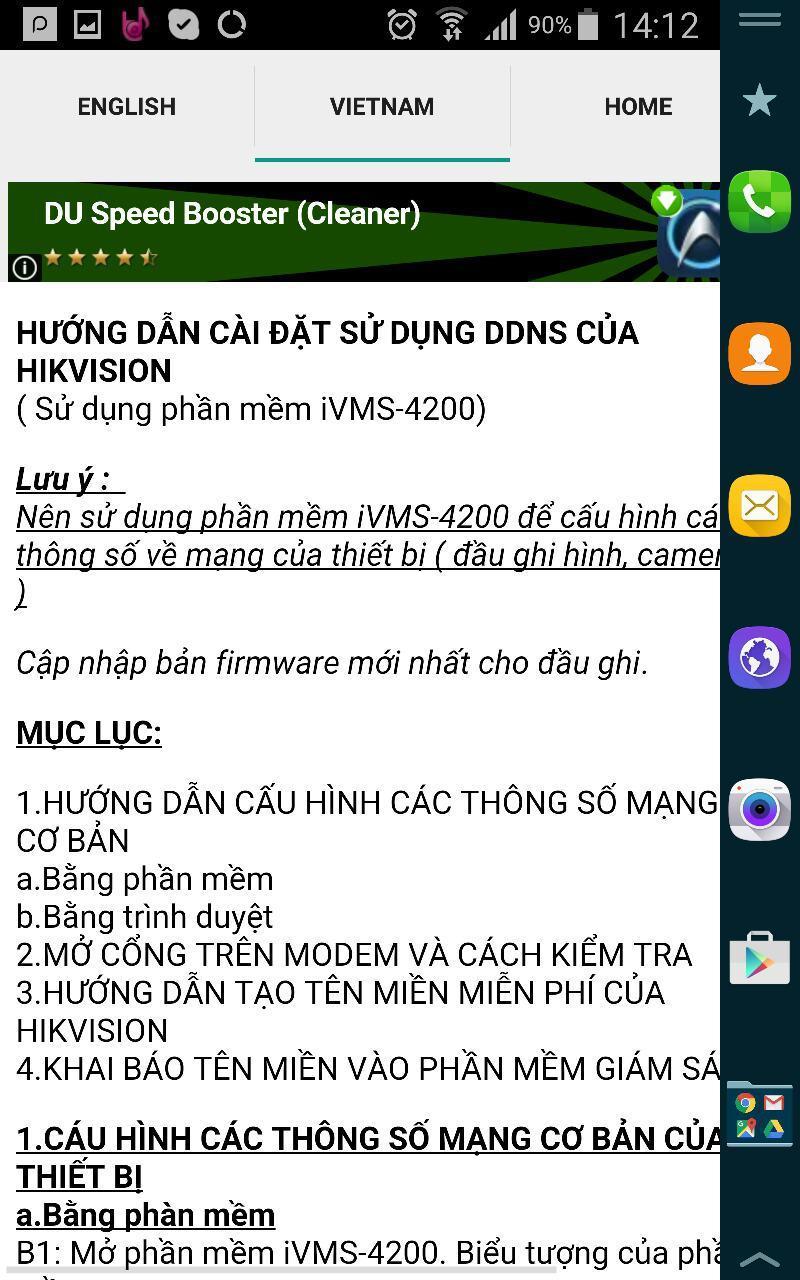Open the Contacts app from side panel
This screenshot has width=800, height=1280.
point(760,354)
